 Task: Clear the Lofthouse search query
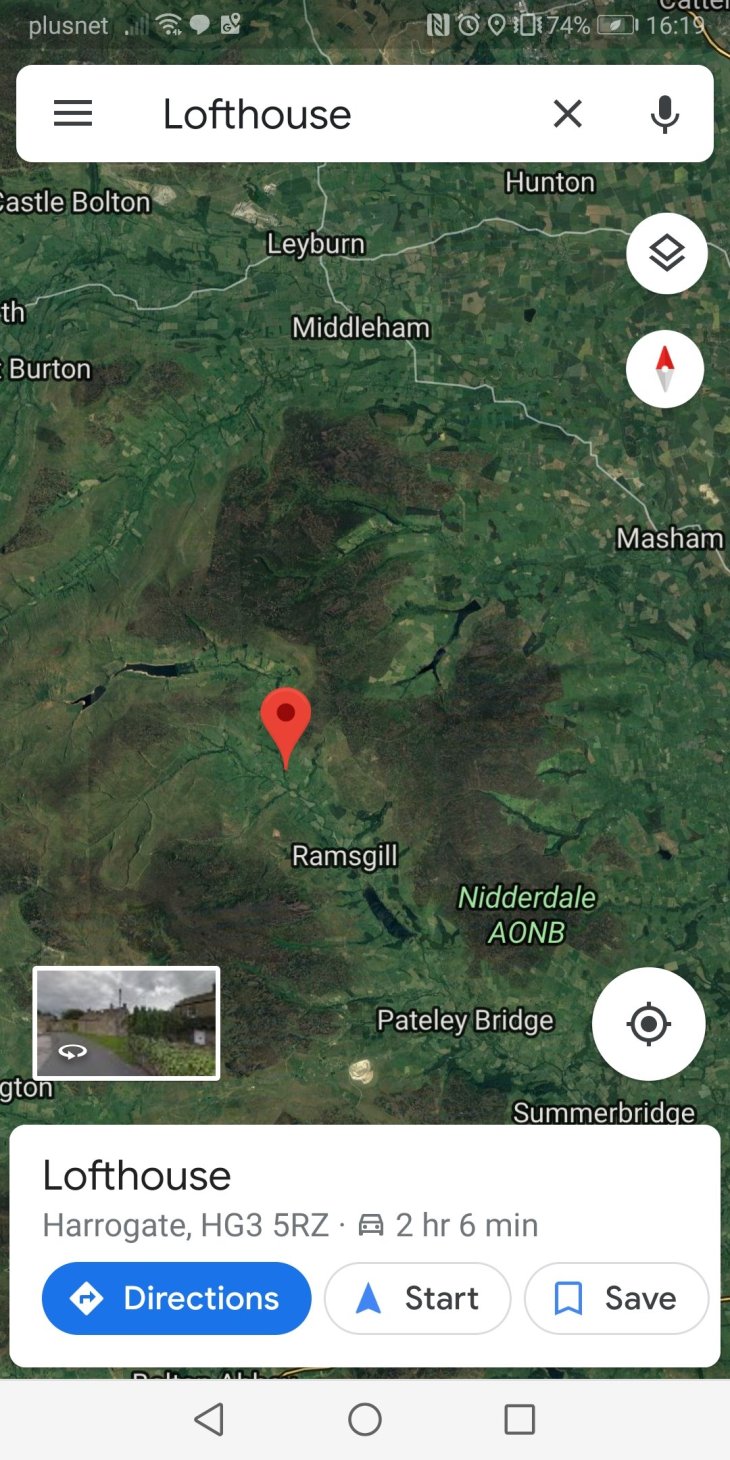click(x=567, y=114)
